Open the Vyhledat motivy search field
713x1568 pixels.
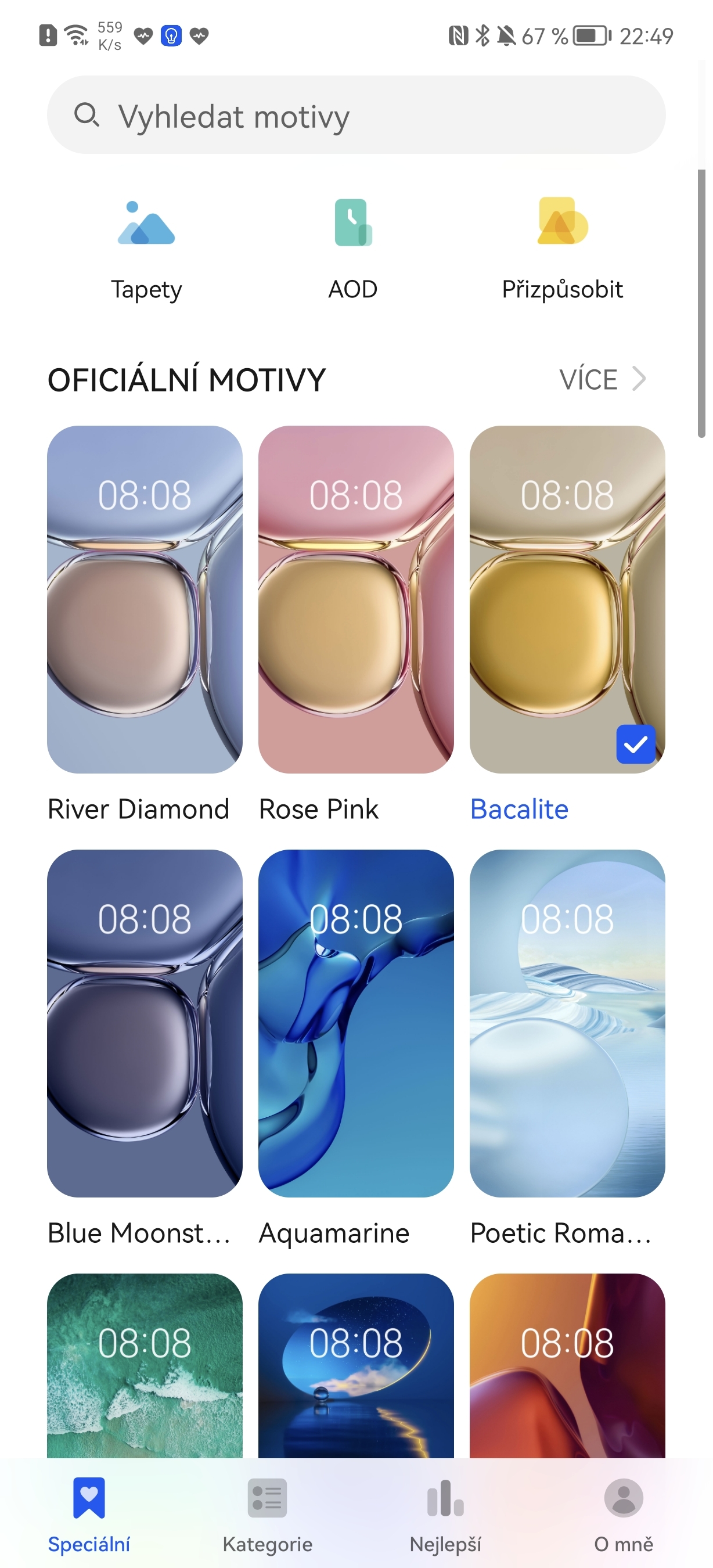click(356, 115)
